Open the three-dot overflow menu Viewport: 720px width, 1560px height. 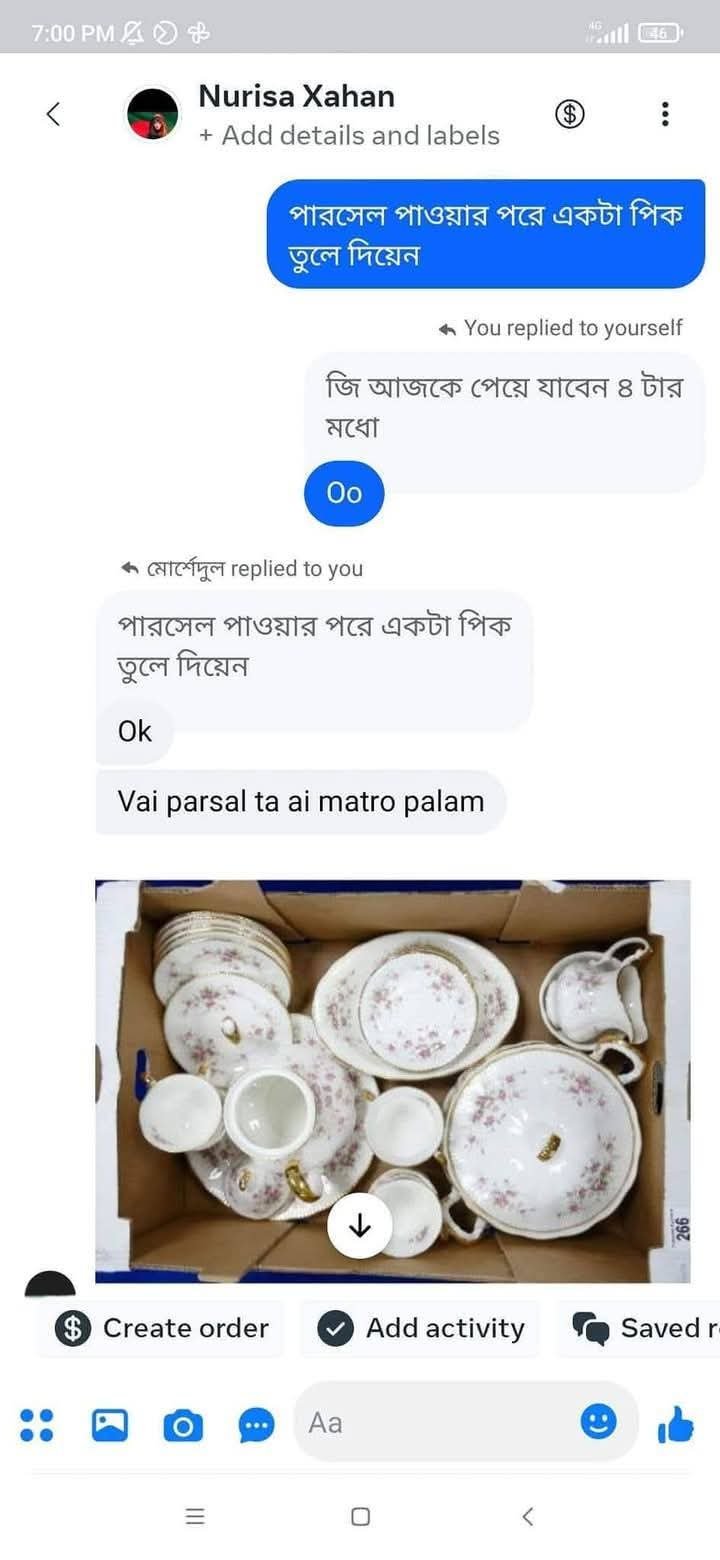pos(665,114)
